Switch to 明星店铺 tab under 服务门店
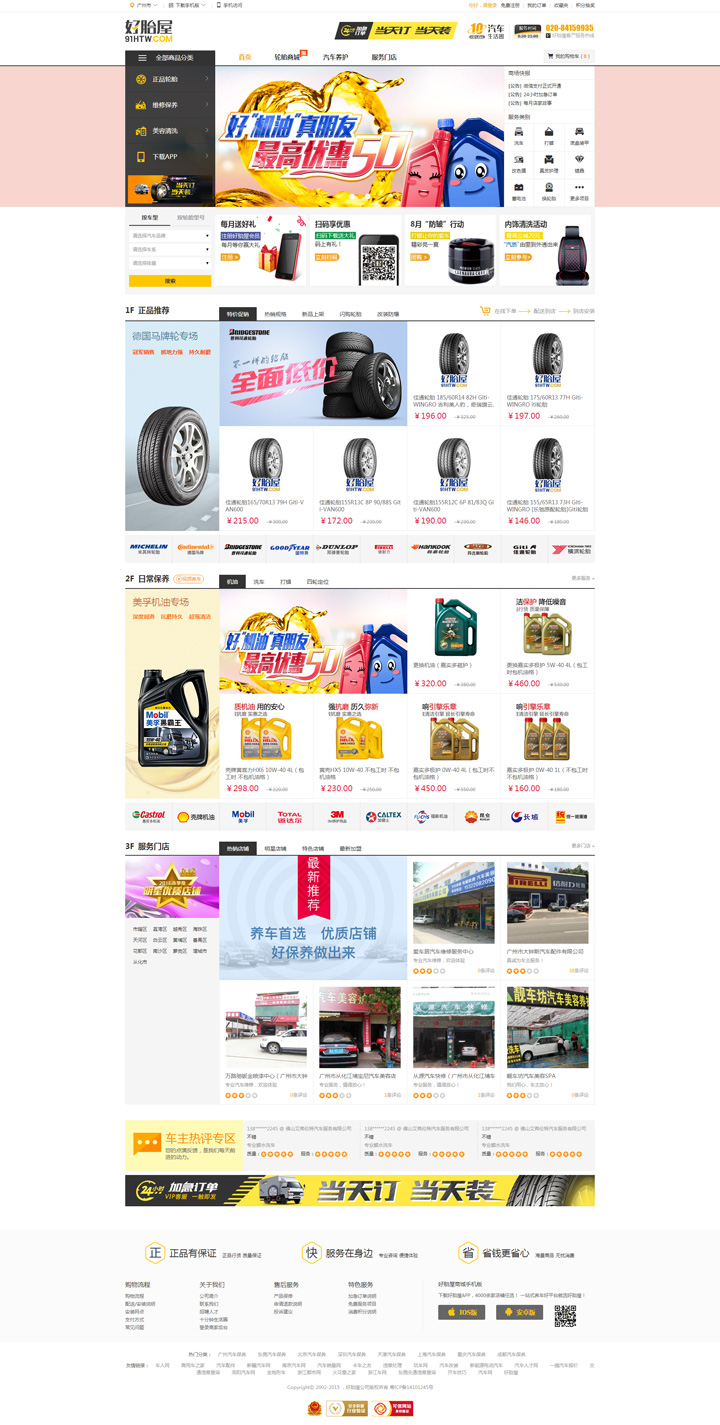720x1425 pixels. (275, 848)
